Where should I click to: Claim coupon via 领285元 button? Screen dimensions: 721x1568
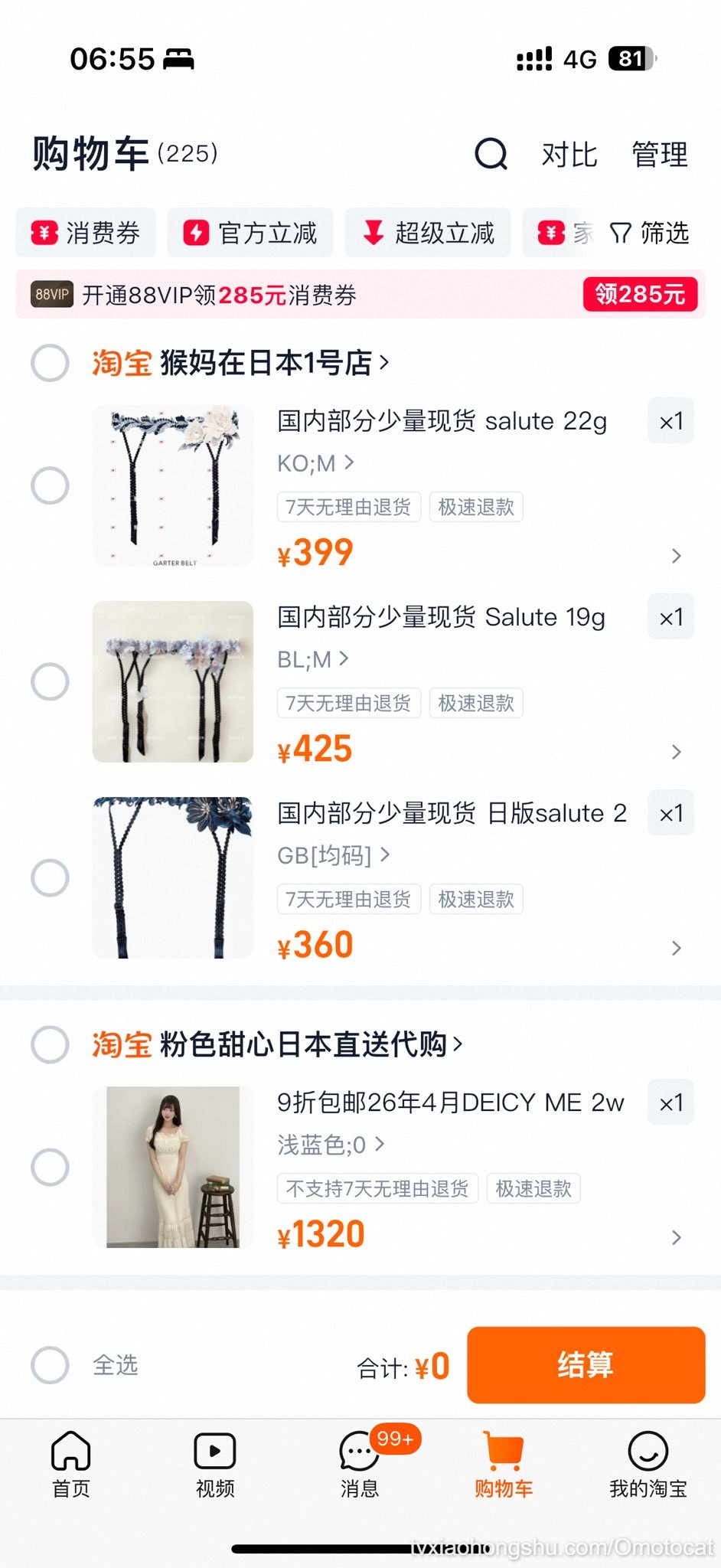pyautogui.click(x=640, y=294)
